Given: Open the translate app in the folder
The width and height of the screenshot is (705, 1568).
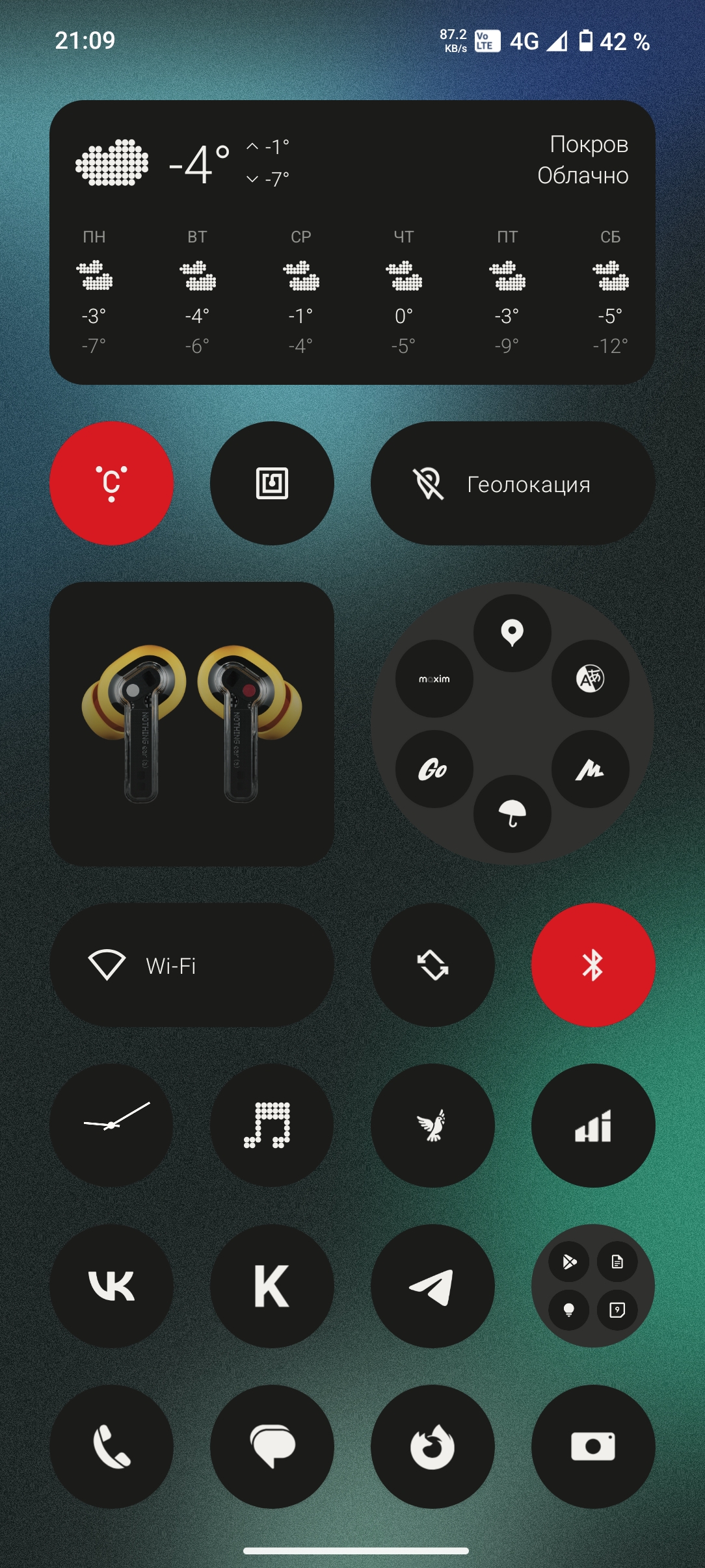Looking at the screenshot, I should coord(591,679).
